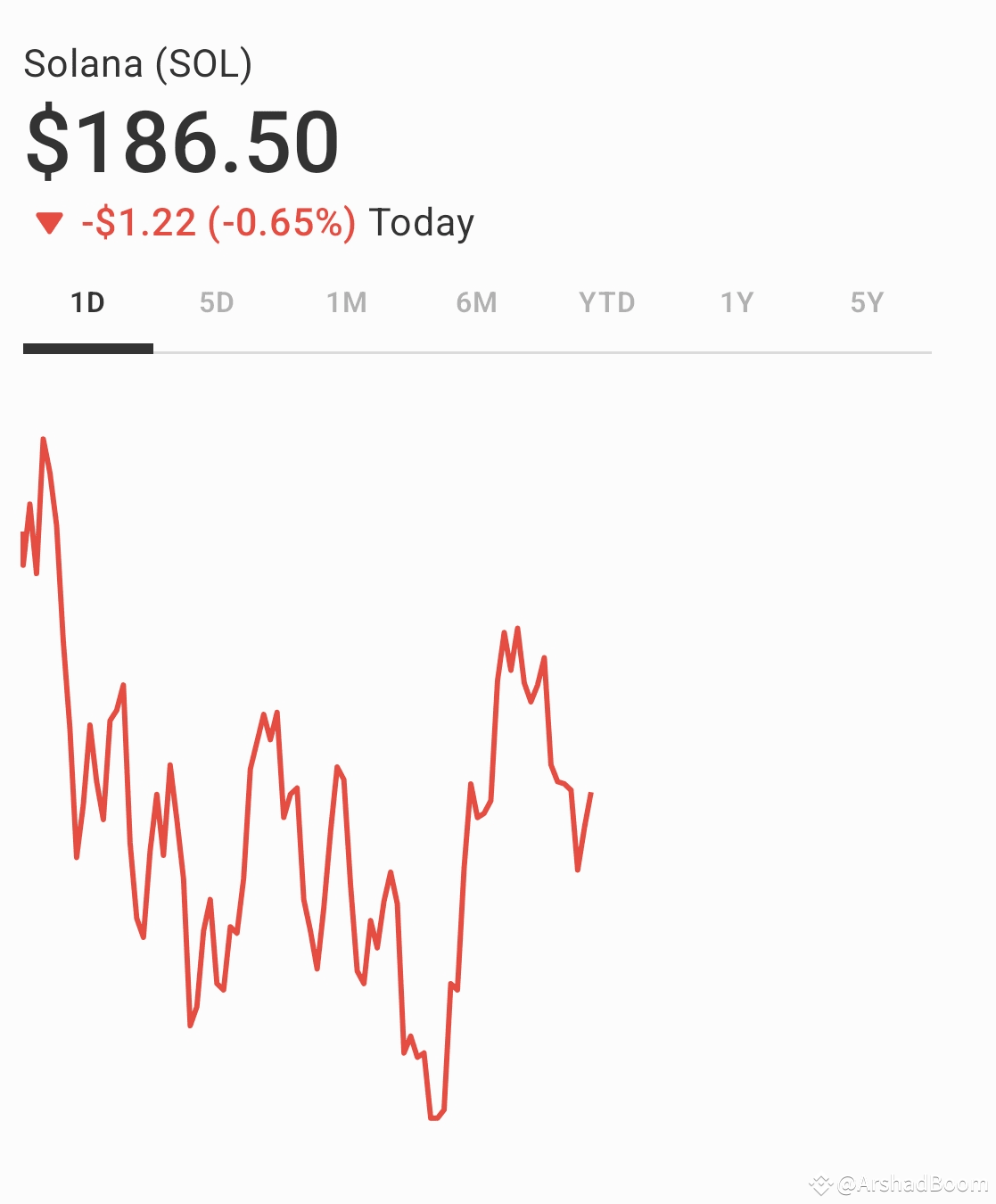The image size is (996, 1204).
Task: Open the 1Y chart range
Action: [x=737, y=303]
